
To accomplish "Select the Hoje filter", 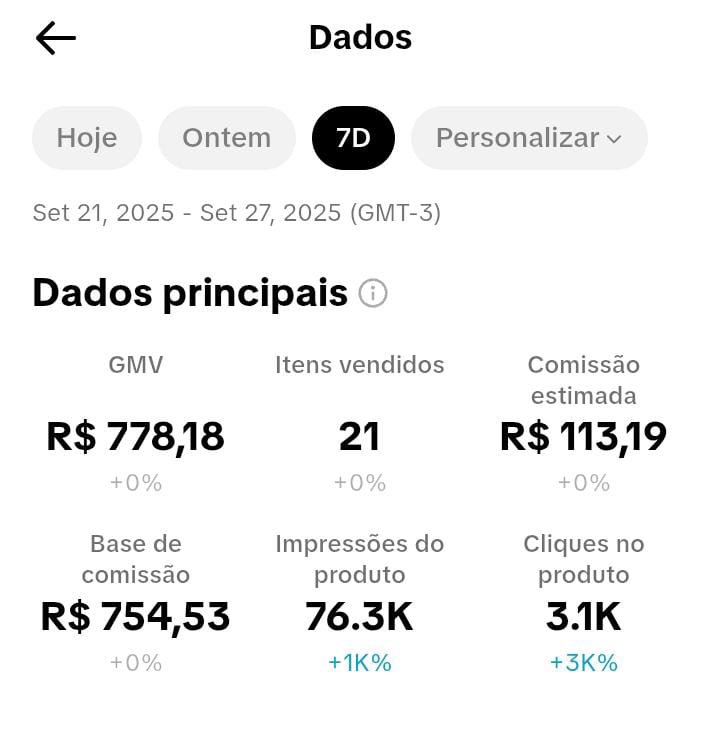I will (x=86, y=138).
